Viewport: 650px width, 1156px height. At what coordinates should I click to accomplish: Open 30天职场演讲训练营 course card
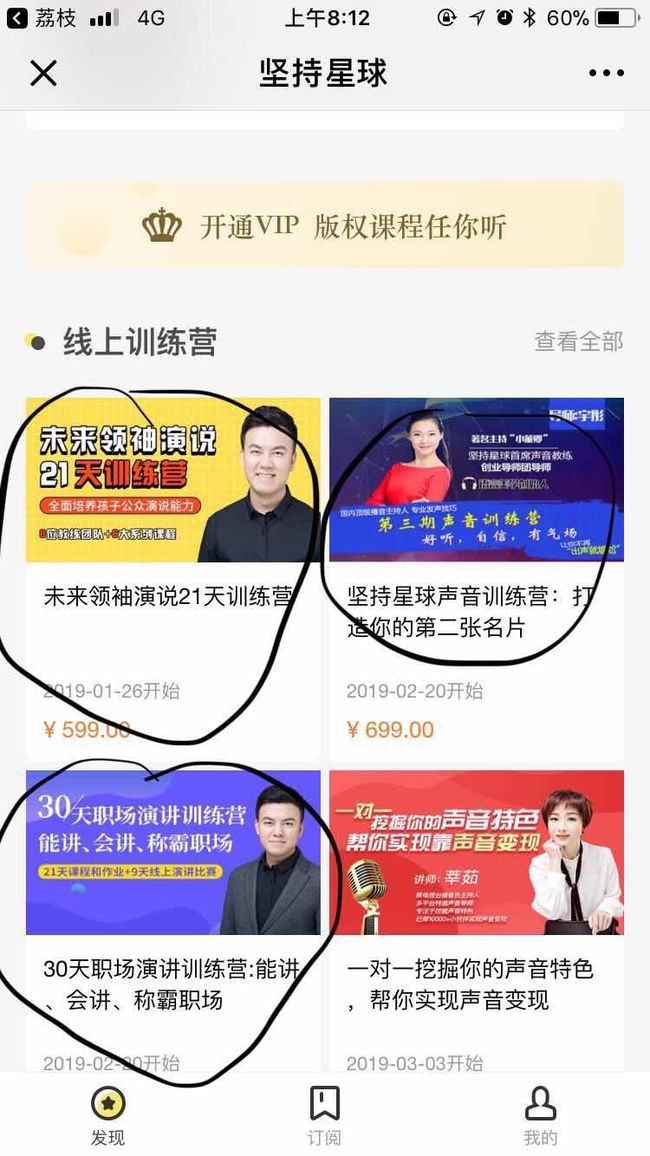point(173,921)
